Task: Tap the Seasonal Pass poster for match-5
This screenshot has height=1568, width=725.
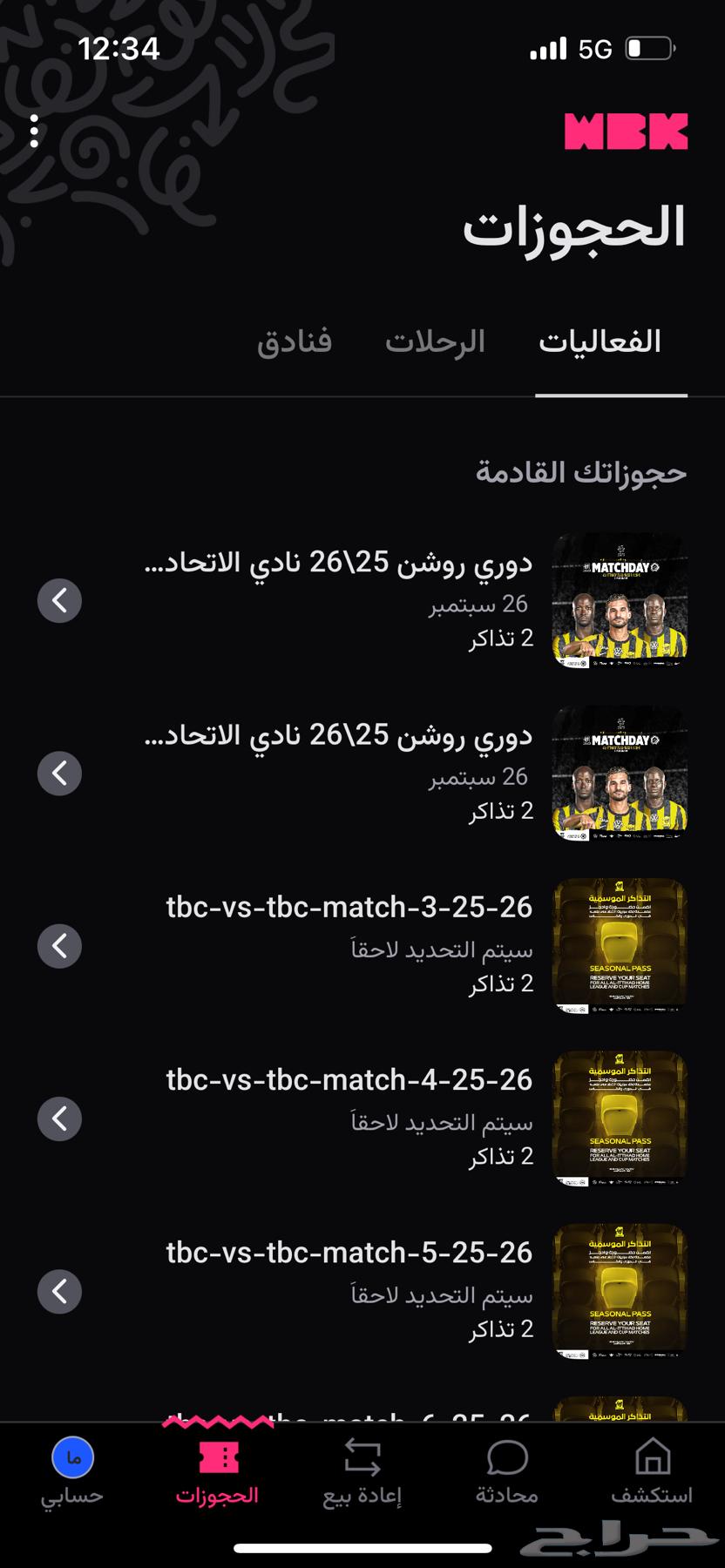Action: pos(619,1290)
